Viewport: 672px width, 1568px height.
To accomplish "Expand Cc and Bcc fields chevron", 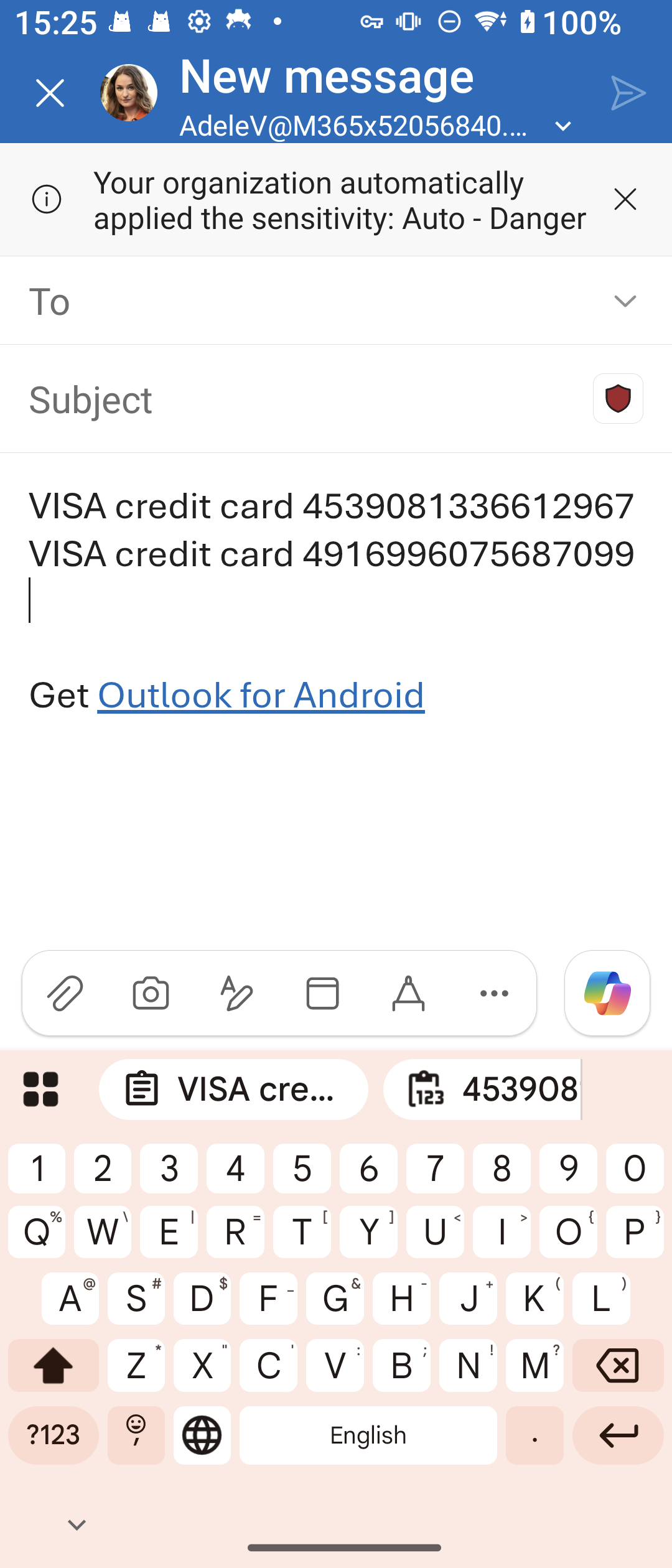I will pos(625,301).
